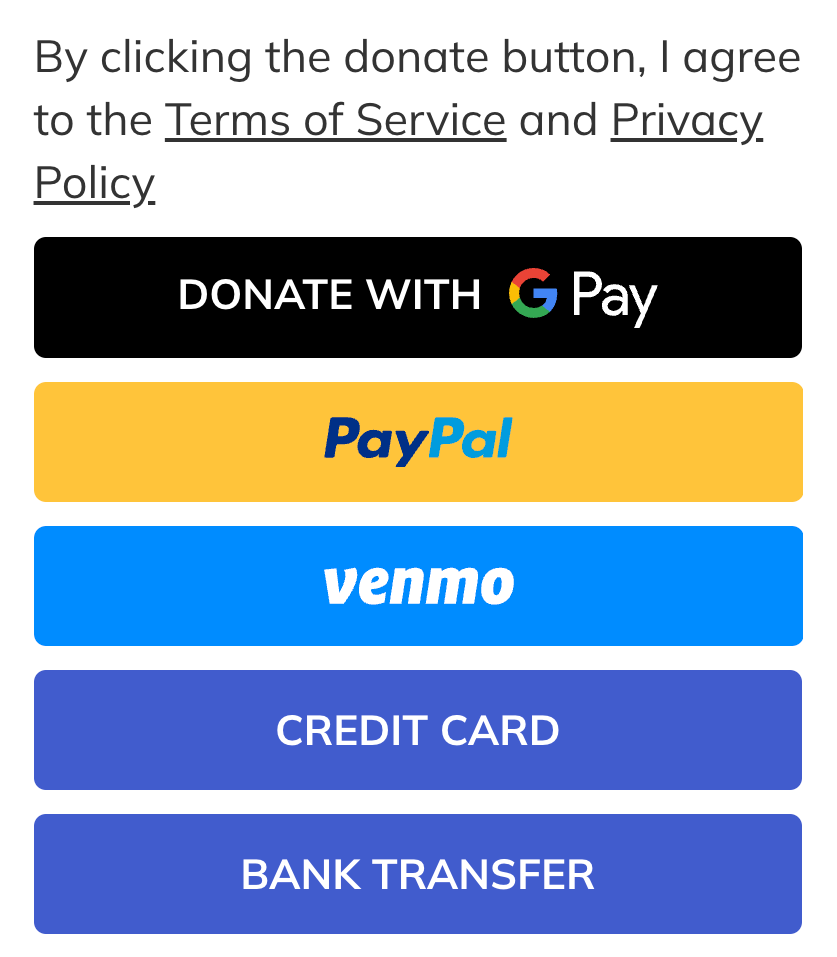Select Bank Transfer option
Image resolution: width=837 pixels, height=957 pixels.
click(x=418, y=874)
